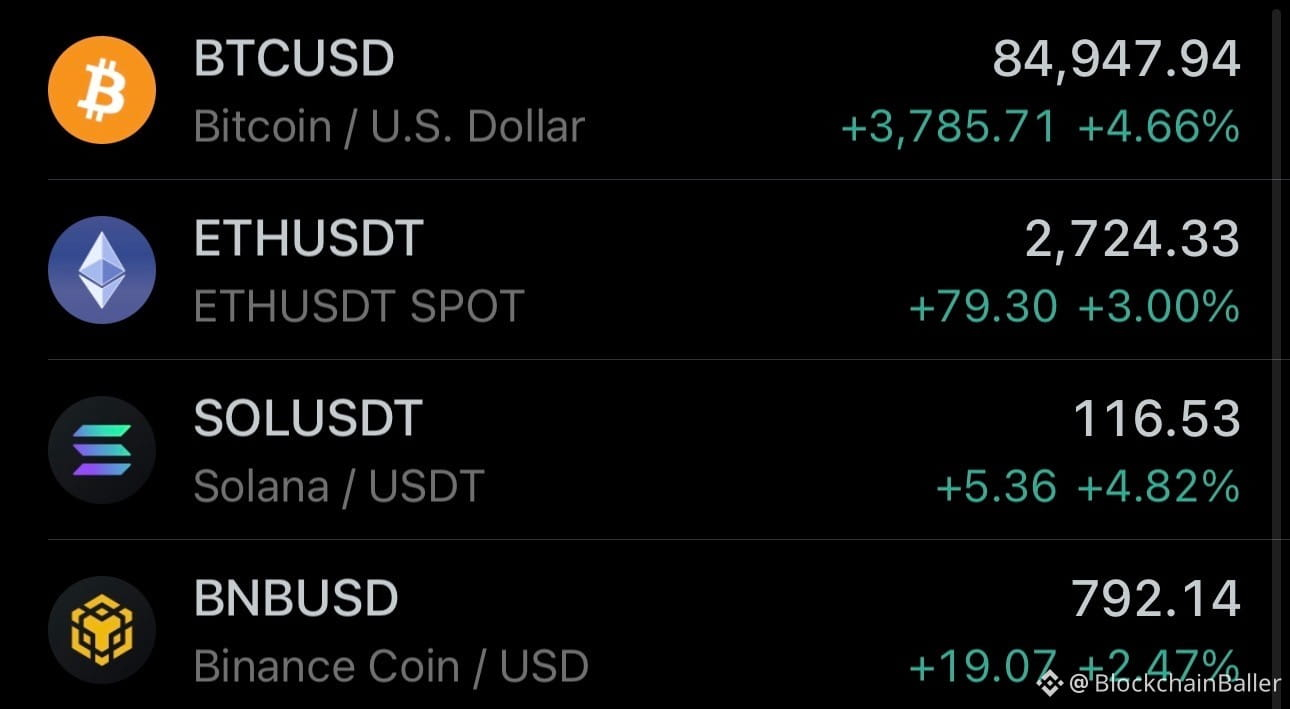Image resolution: width=1290 pixels, height=709 pixels.
Task: Select the SOLUSDT Solana row
Action: (645, 450)
